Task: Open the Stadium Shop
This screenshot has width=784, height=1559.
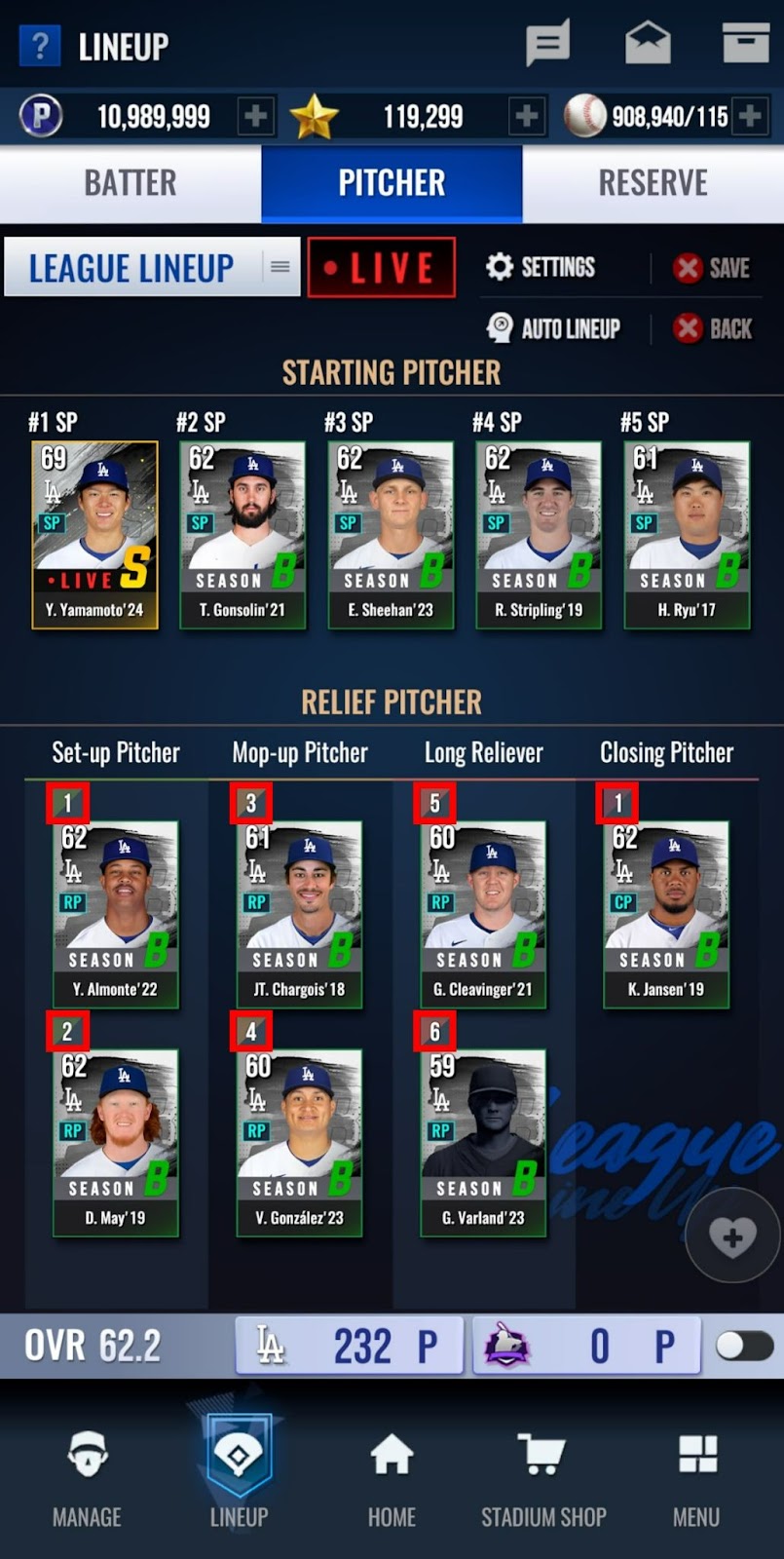Action: (542, 1479)
